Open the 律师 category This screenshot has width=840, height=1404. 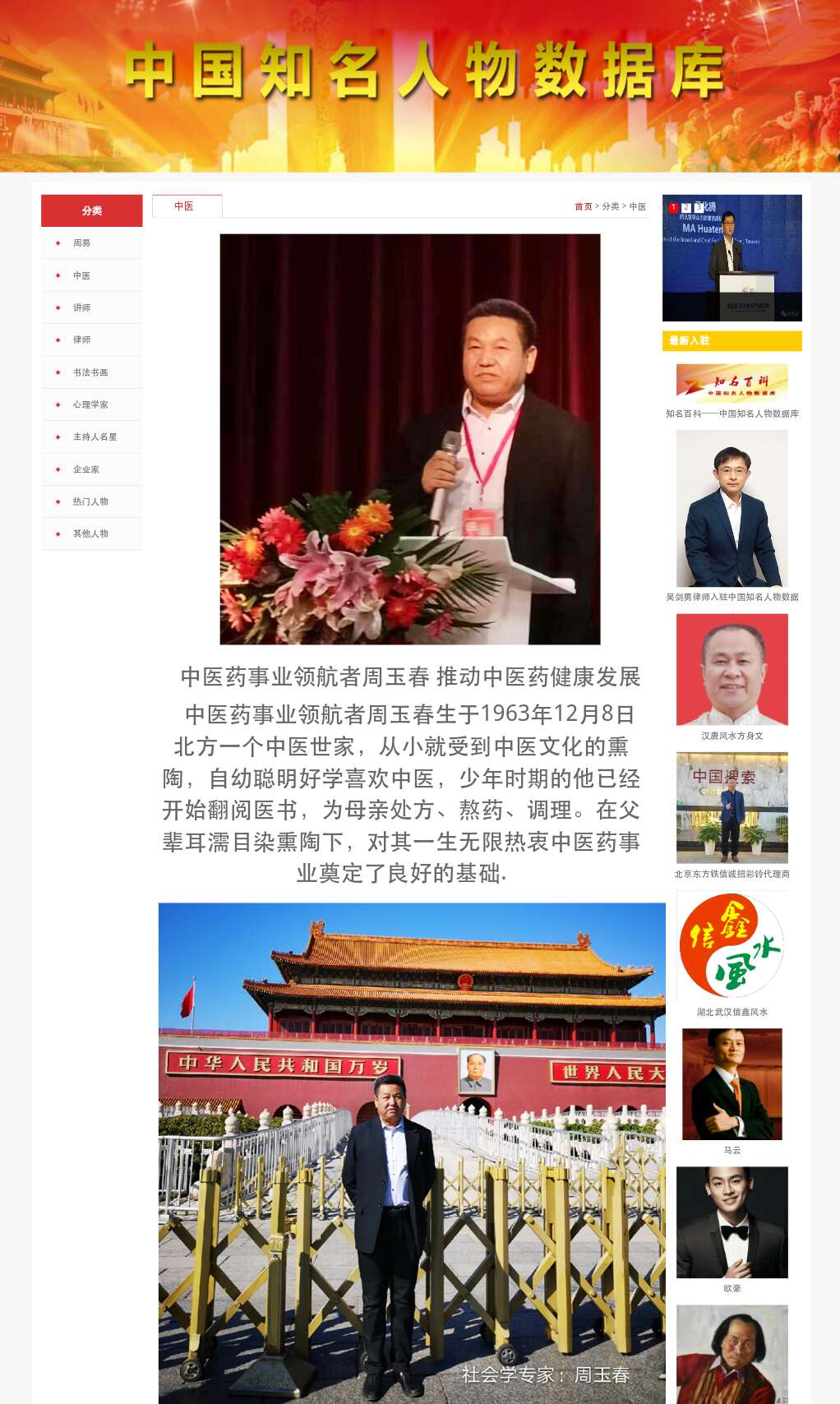coord(81,339)
